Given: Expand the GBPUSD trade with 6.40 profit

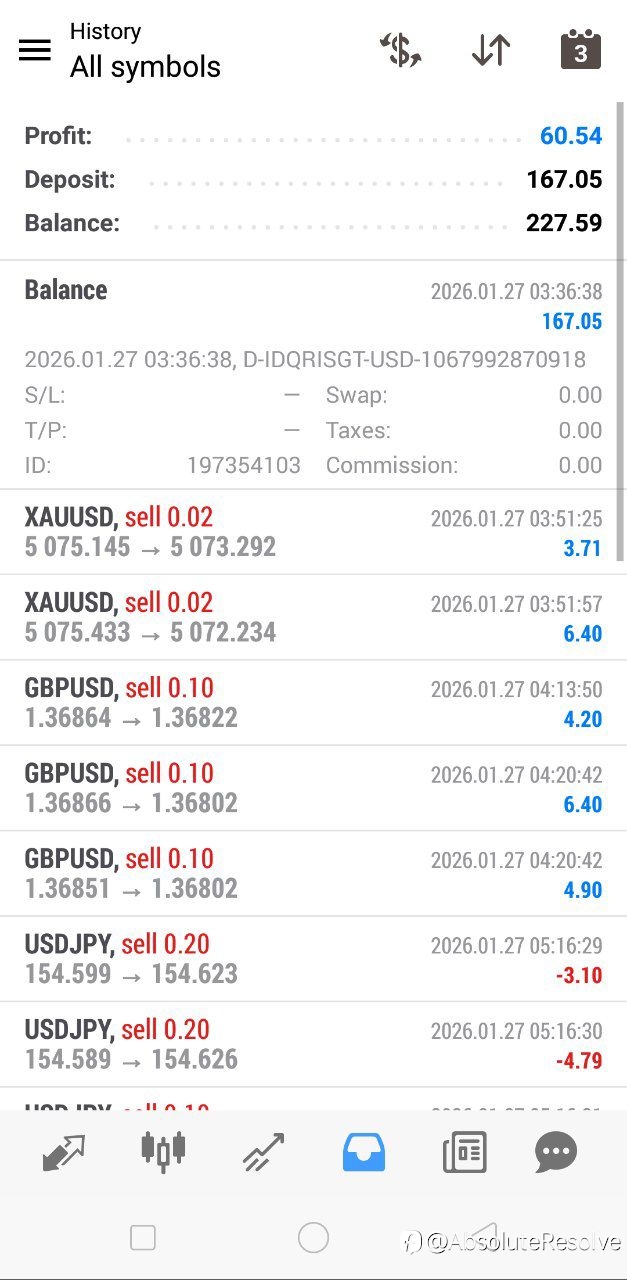Looking at the screenshot, I should pos(313,788).
